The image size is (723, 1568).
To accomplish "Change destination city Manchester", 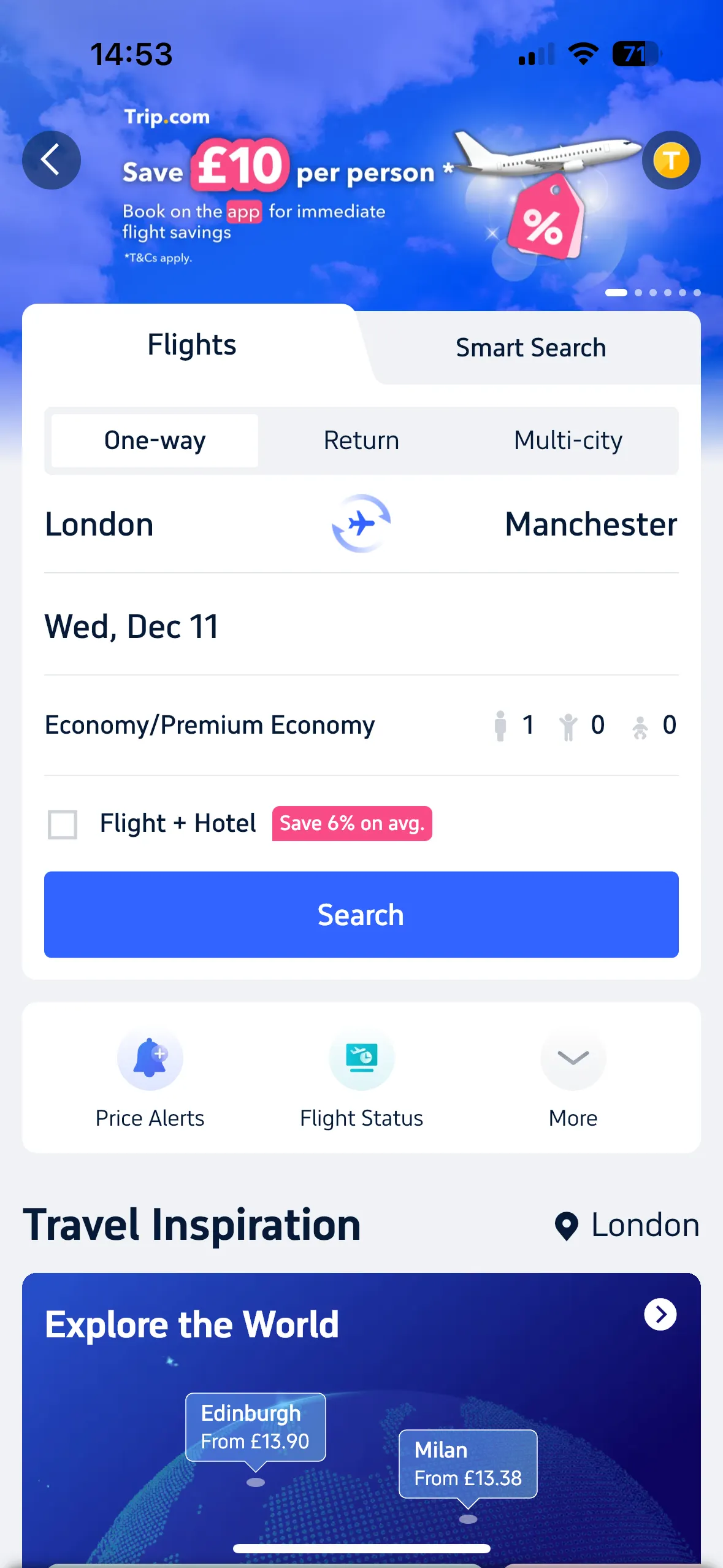I will pyautogui.click(x=591, y=525).
